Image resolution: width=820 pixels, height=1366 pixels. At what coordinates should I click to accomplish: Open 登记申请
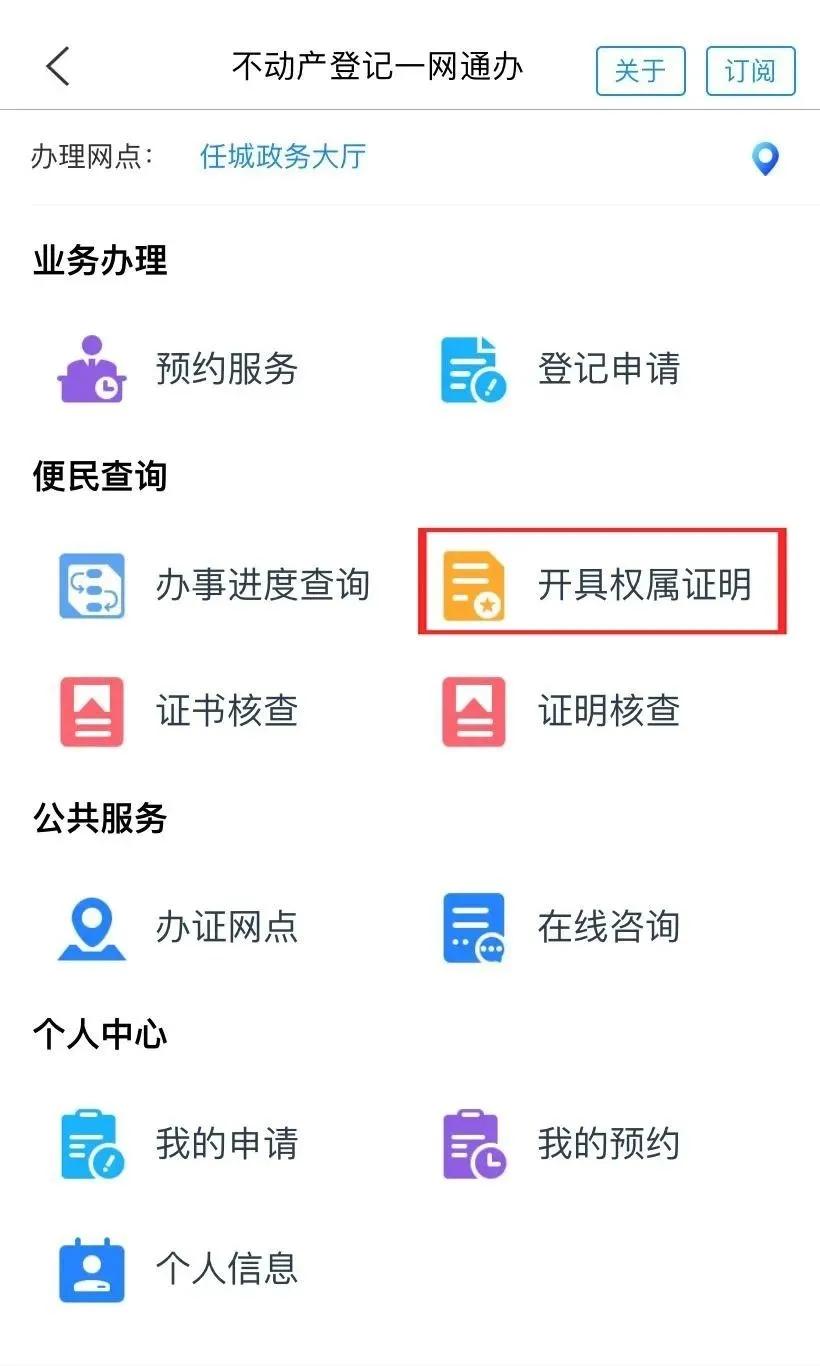pyautogui.click(x=562, y=369)
